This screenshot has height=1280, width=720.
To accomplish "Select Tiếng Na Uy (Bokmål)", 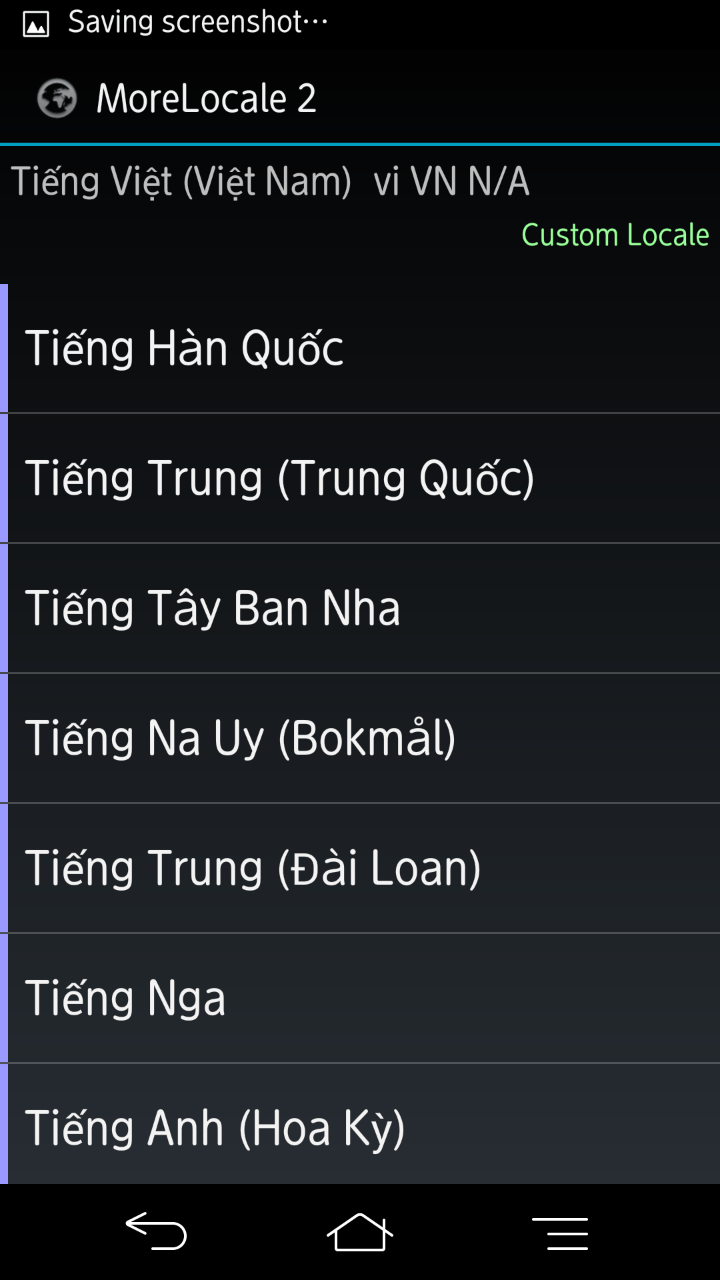I will 360,738.
